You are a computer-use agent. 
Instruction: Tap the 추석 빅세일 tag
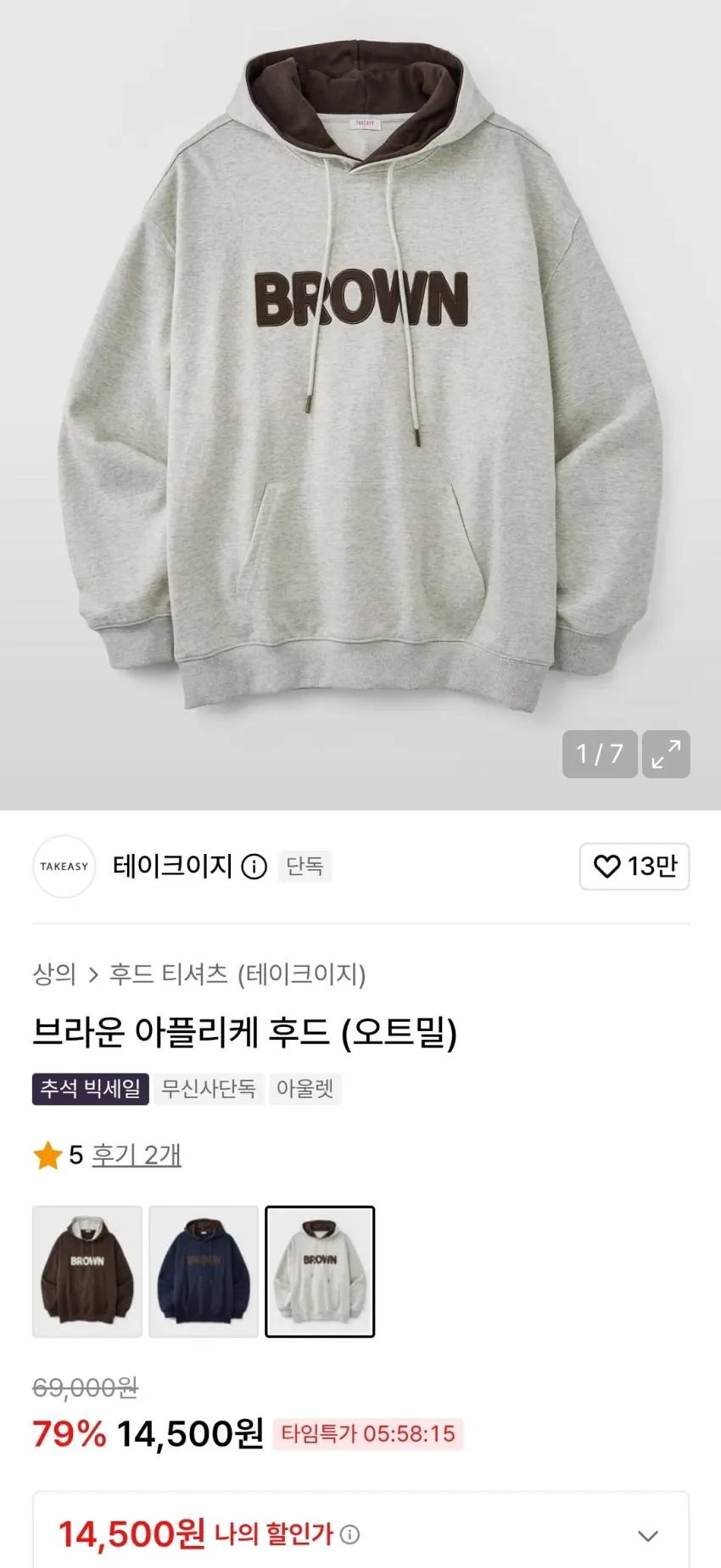[x=91, y=1089]
